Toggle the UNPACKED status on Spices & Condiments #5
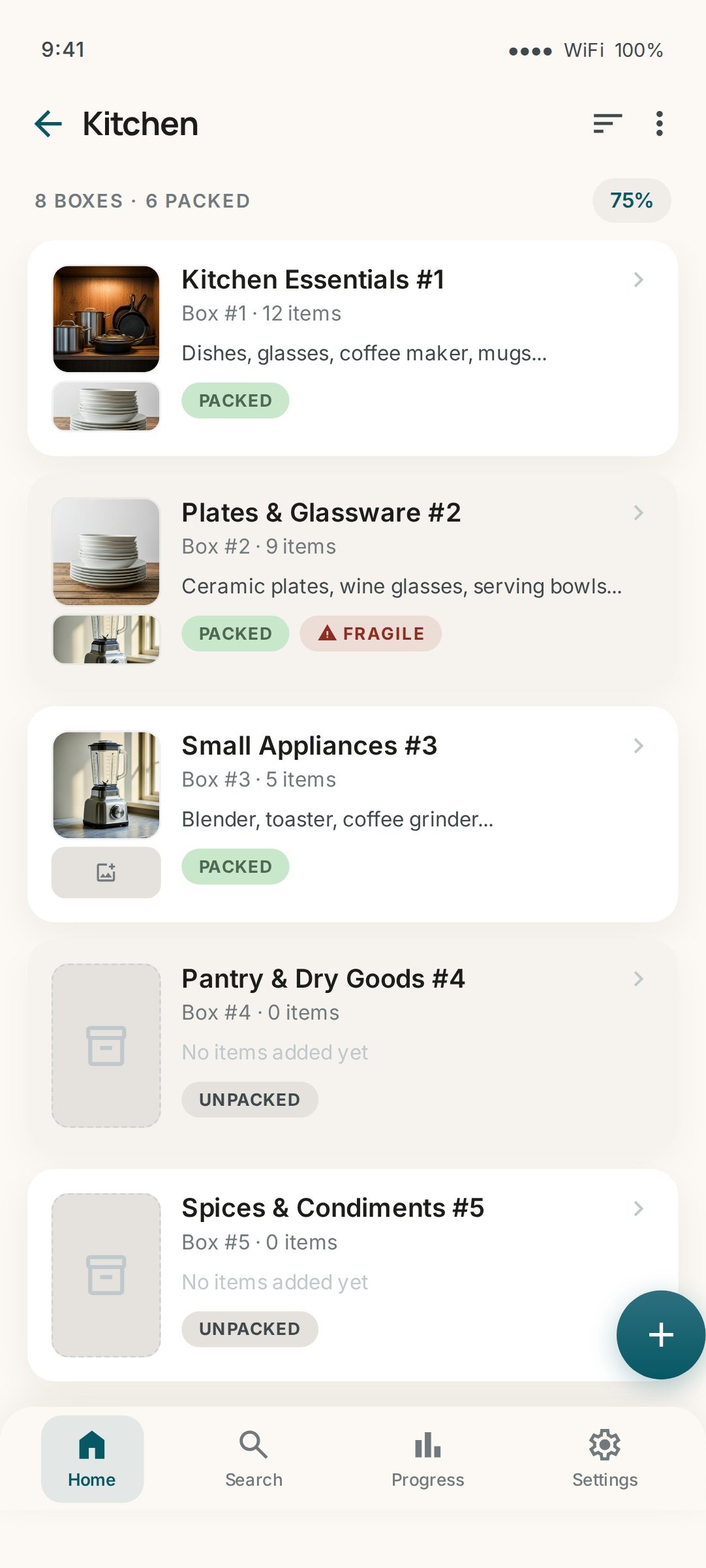 [x=249, y=1329]
